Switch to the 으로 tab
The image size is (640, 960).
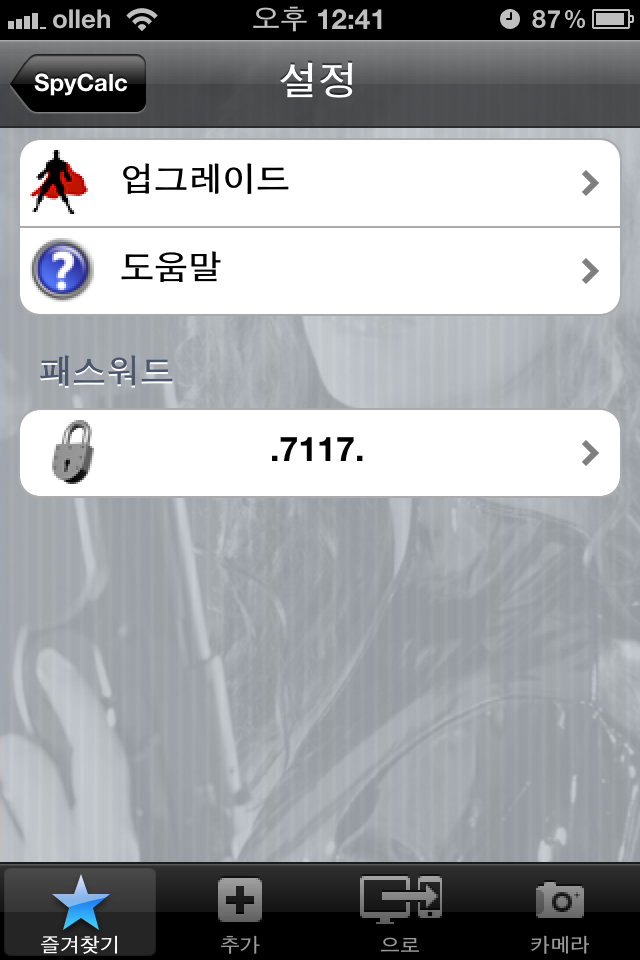(400, 912)
